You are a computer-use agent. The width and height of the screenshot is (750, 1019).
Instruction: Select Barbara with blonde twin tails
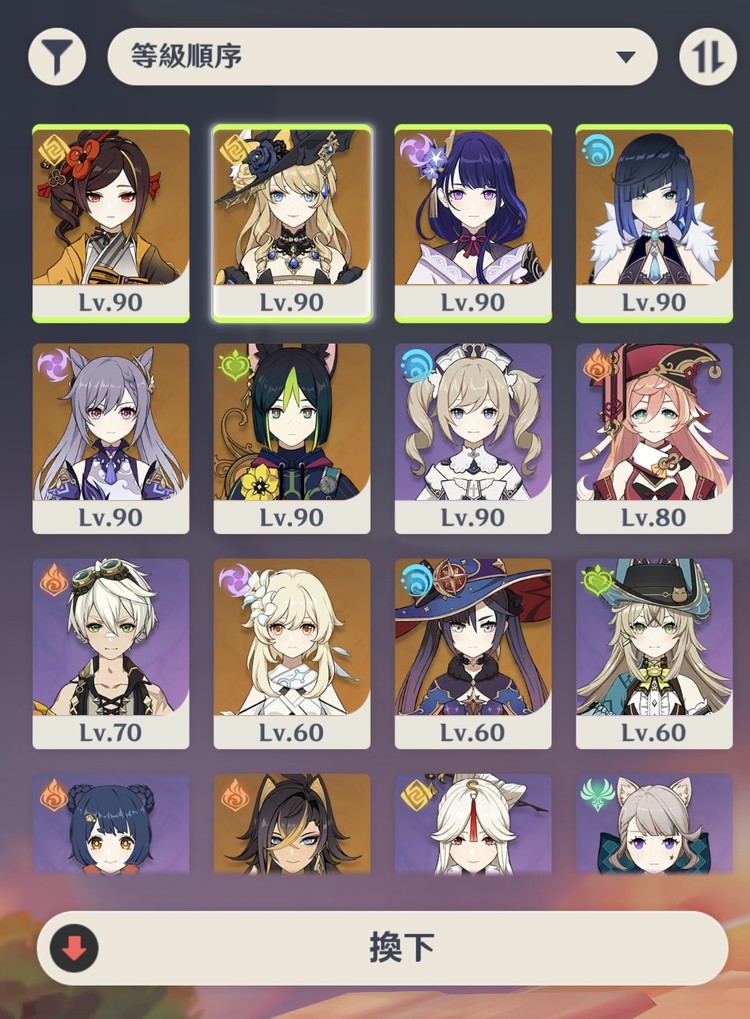(472, 437)
